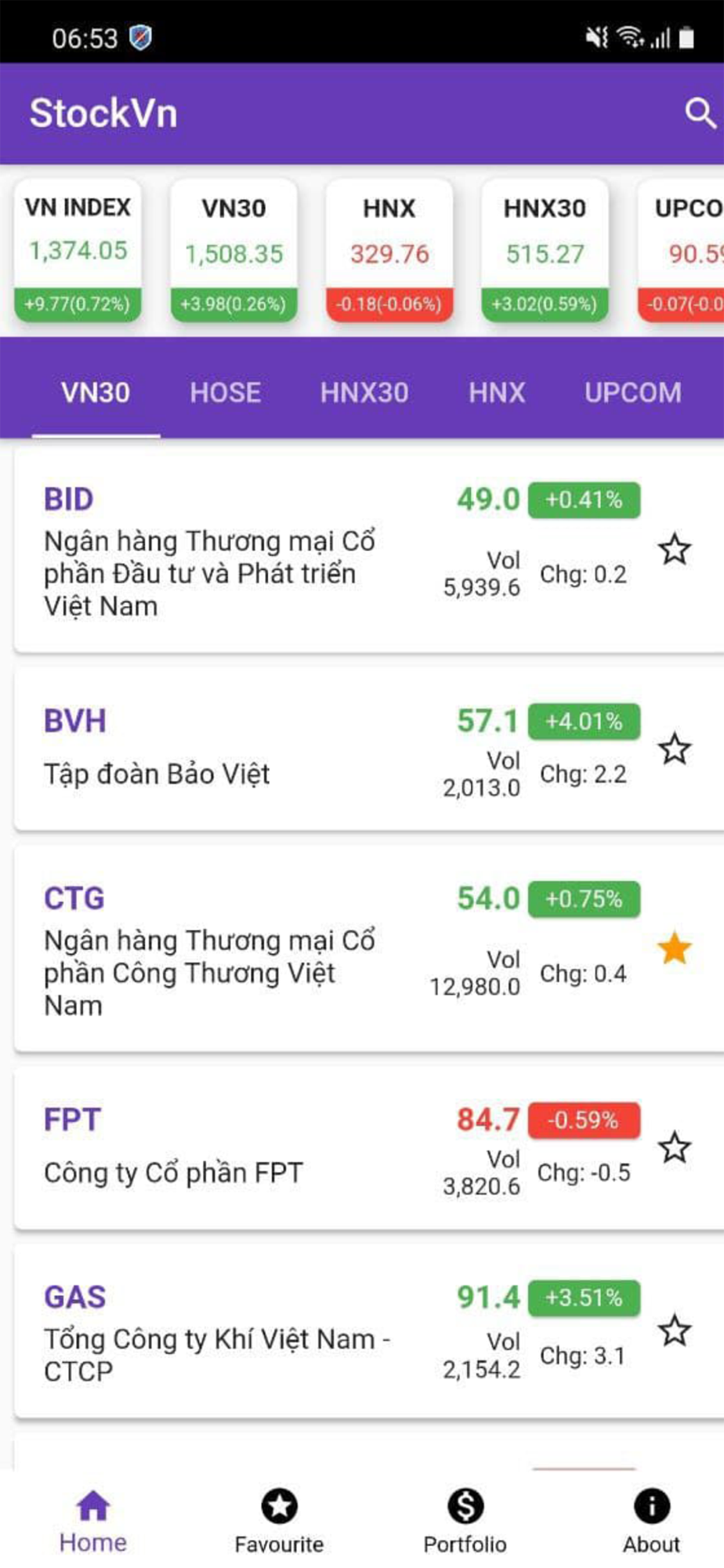Select the VN30 tab

[x=96, y=393]
